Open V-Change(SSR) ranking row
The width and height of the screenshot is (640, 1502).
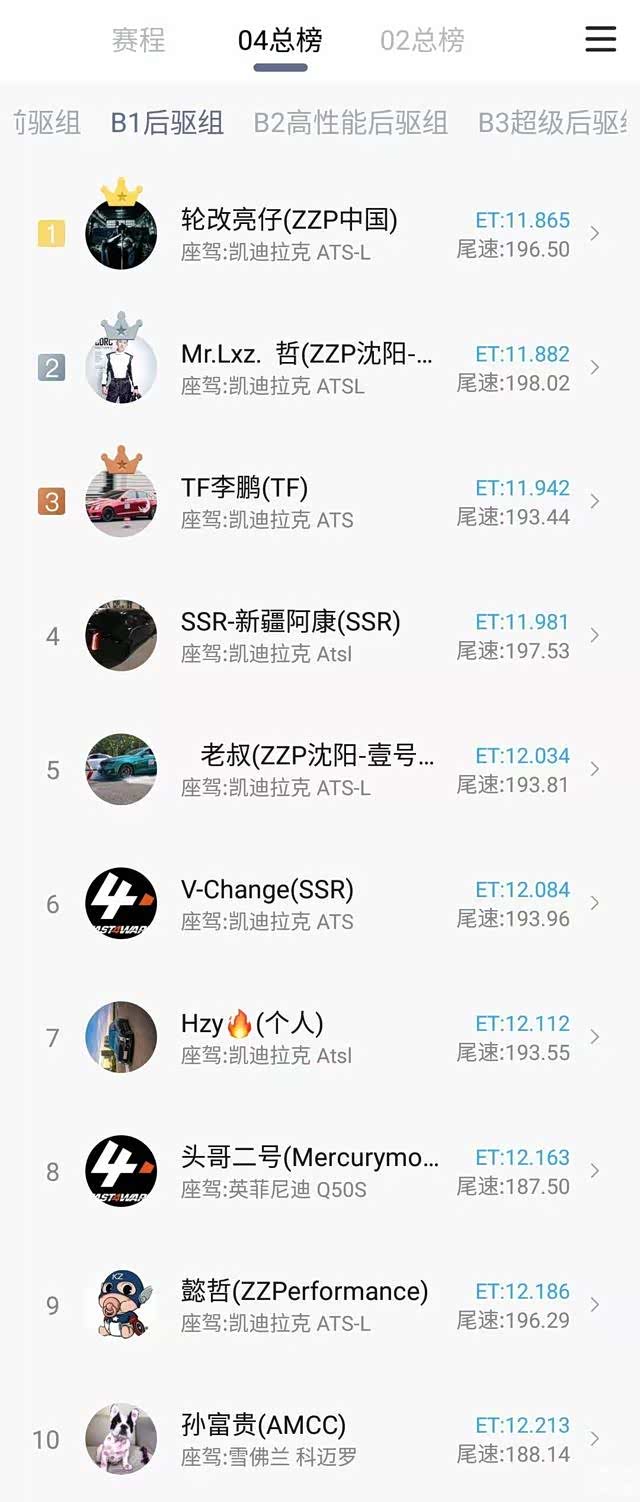click(320, 904)
